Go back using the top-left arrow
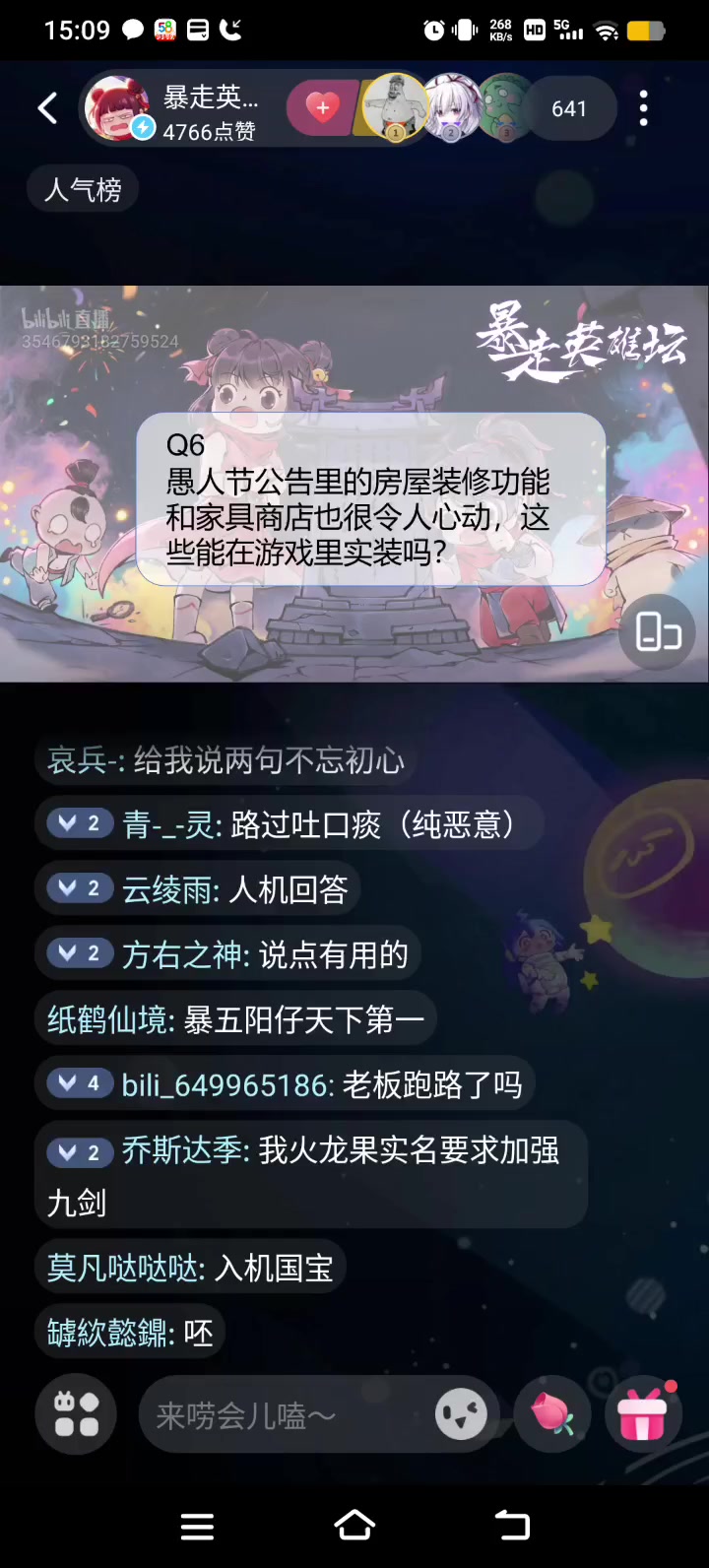Screen dimensions: 709x1568 47,108
